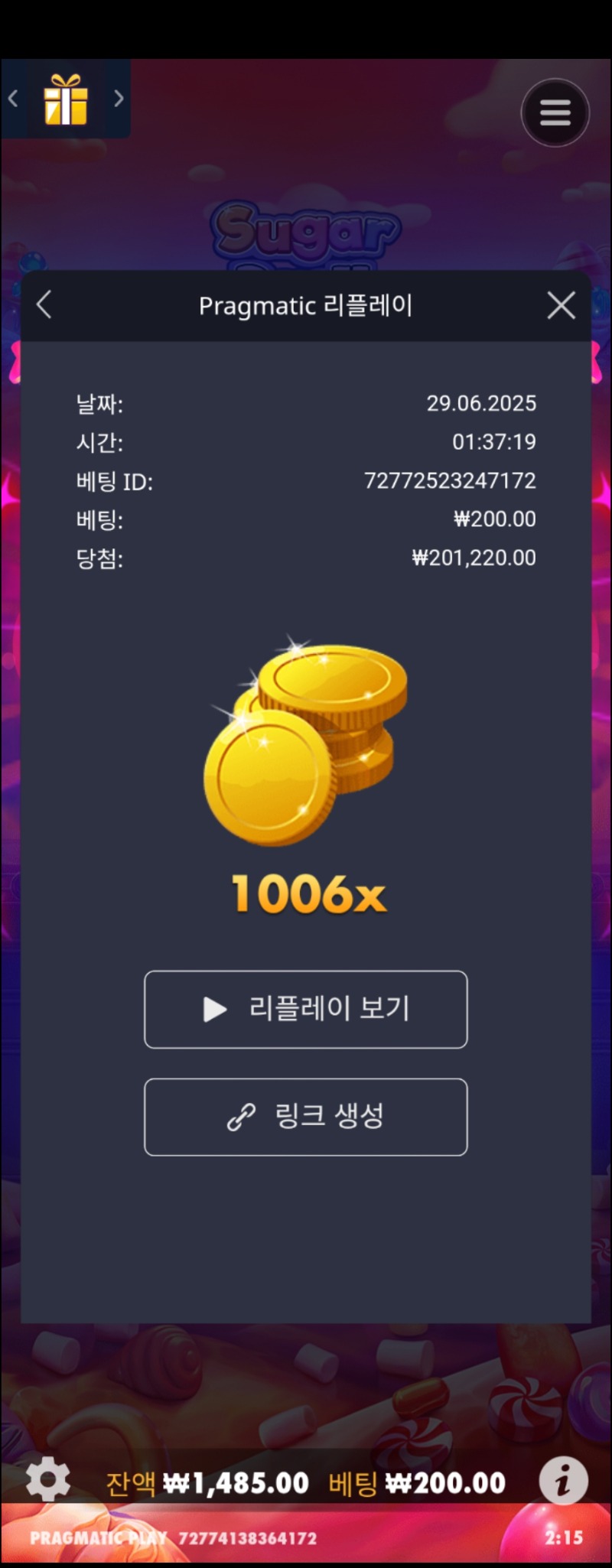
Task: Close the Pragmatic replay dialog
Action: (561, 305)
